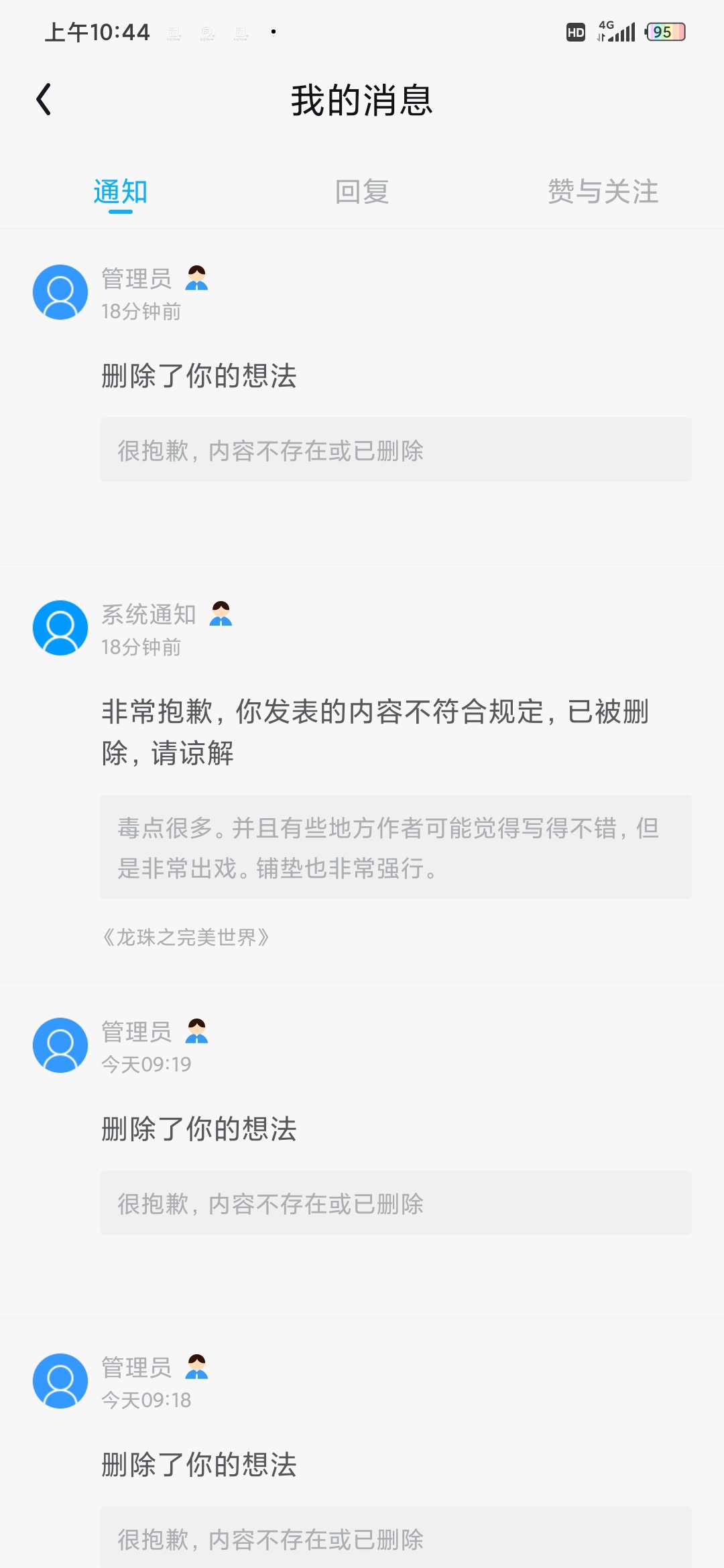Open the 18分钟前 管理员 deletion notice

click(199, 376)
